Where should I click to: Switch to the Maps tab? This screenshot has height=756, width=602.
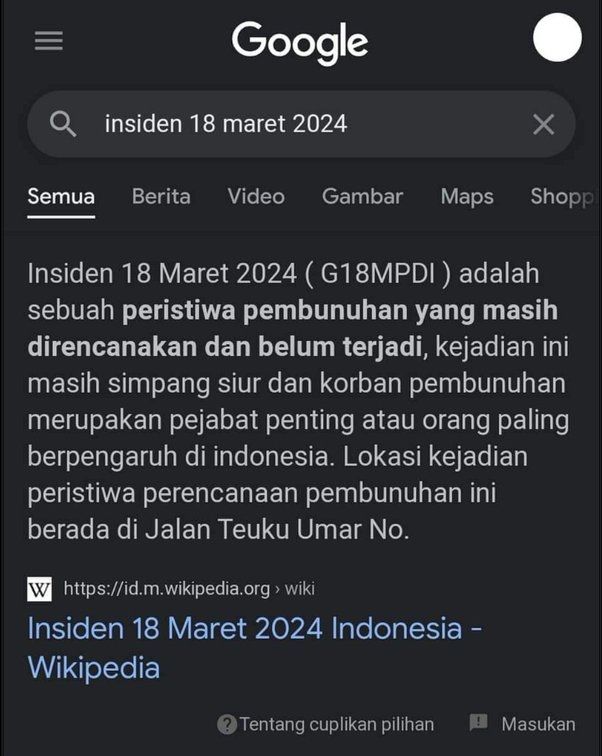click(x=467, y=196)
